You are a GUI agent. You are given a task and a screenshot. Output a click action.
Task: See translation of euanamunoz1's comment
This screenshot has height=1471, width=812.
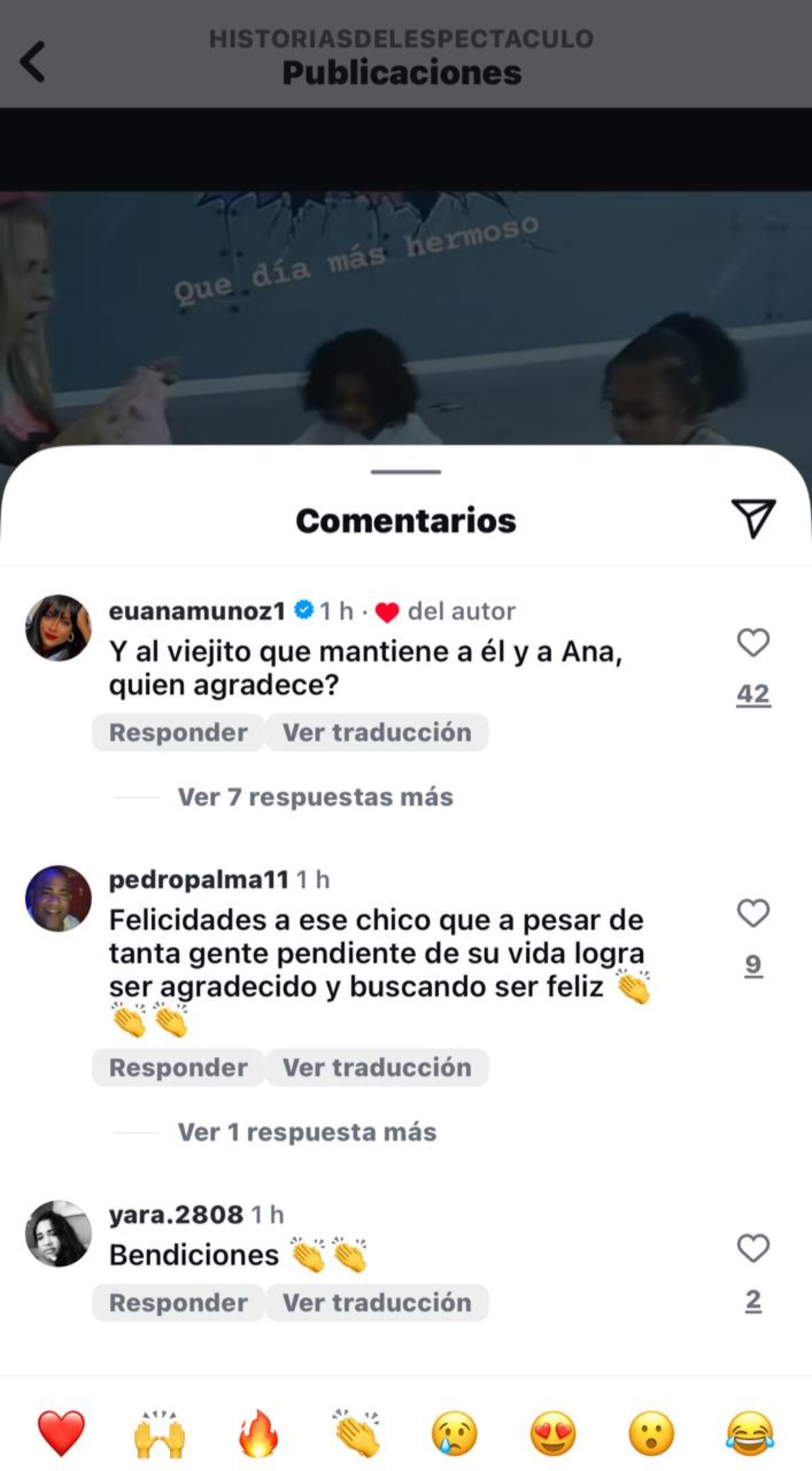coord(377,732)
